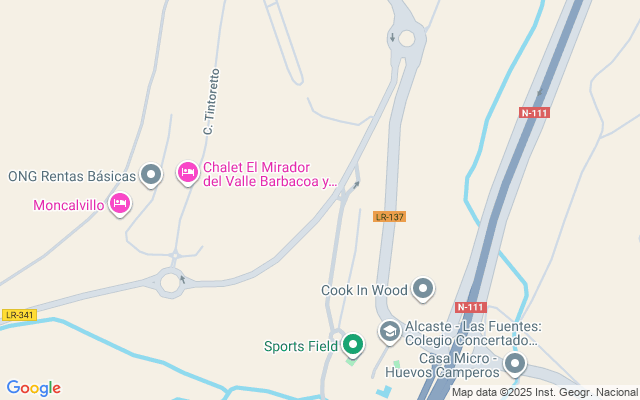Tap the ONG Rentas Básicas place marker
This screenshot has height=400, width=640.
(151, 176)
